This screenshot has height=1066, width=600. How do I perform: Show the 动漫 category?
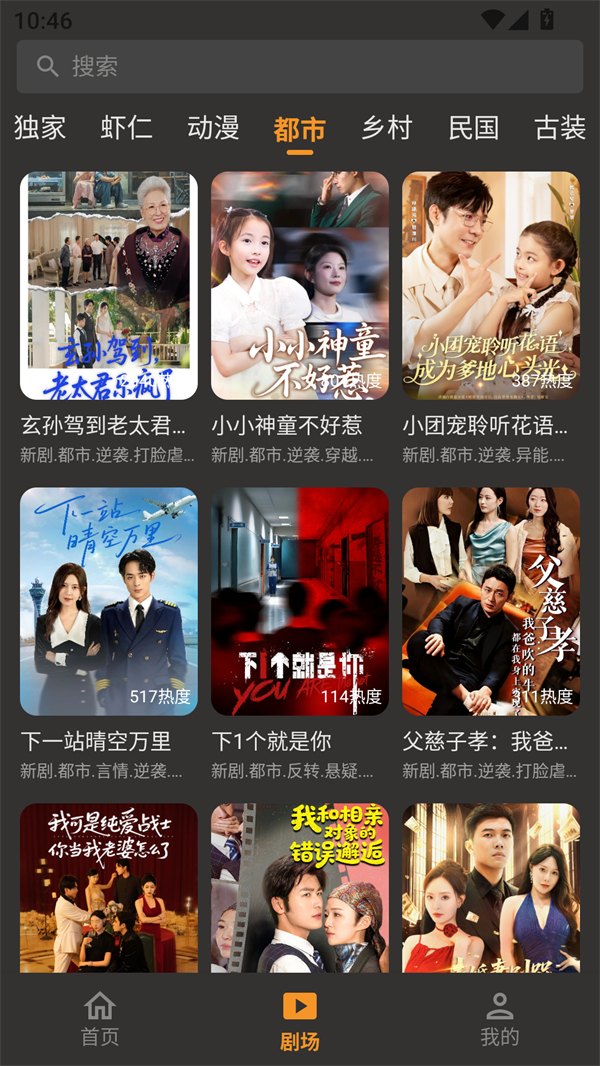coord(213,128)
